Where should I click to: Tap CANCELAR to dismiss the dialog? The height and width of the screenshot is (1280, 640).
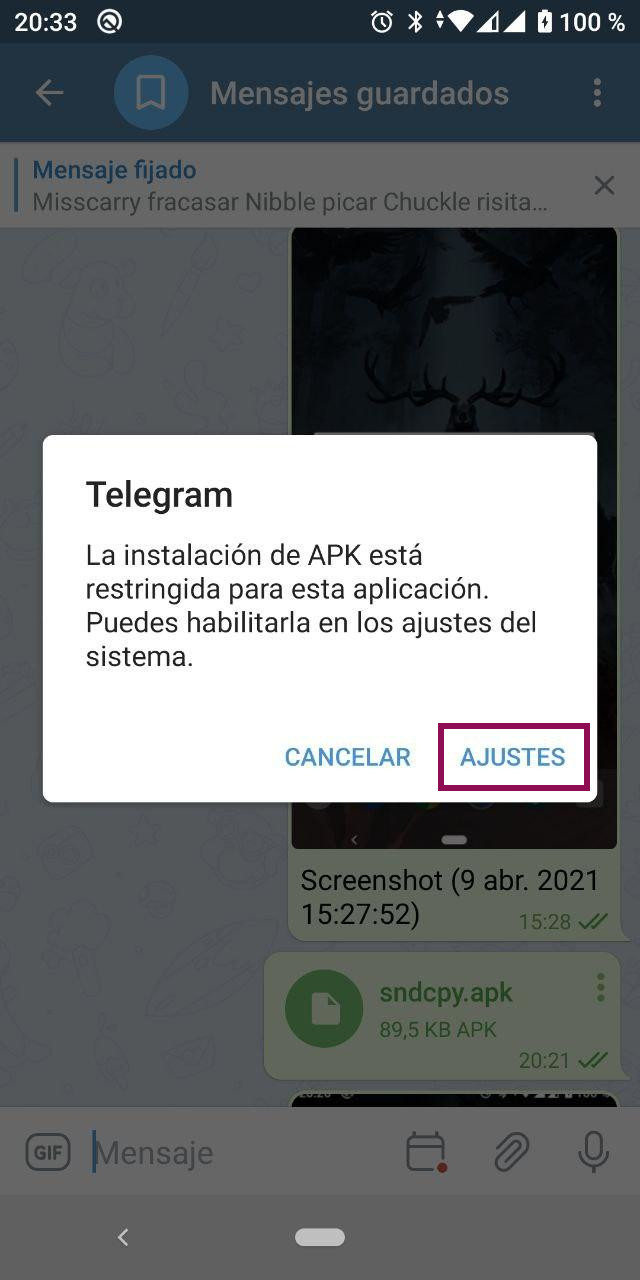[347, 757]
